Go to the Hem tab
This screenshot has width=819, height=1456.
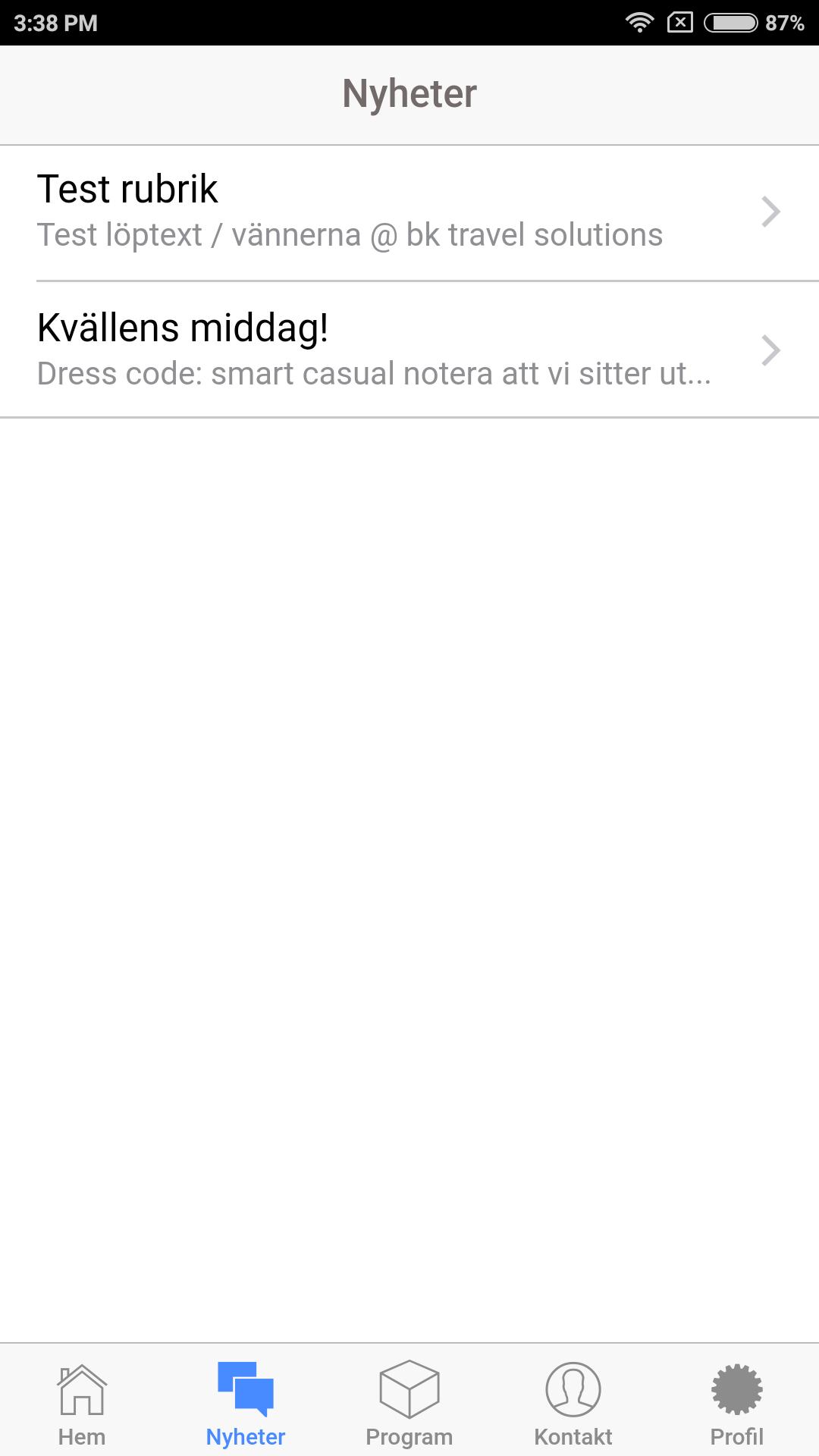click(x=82, y=1403)
